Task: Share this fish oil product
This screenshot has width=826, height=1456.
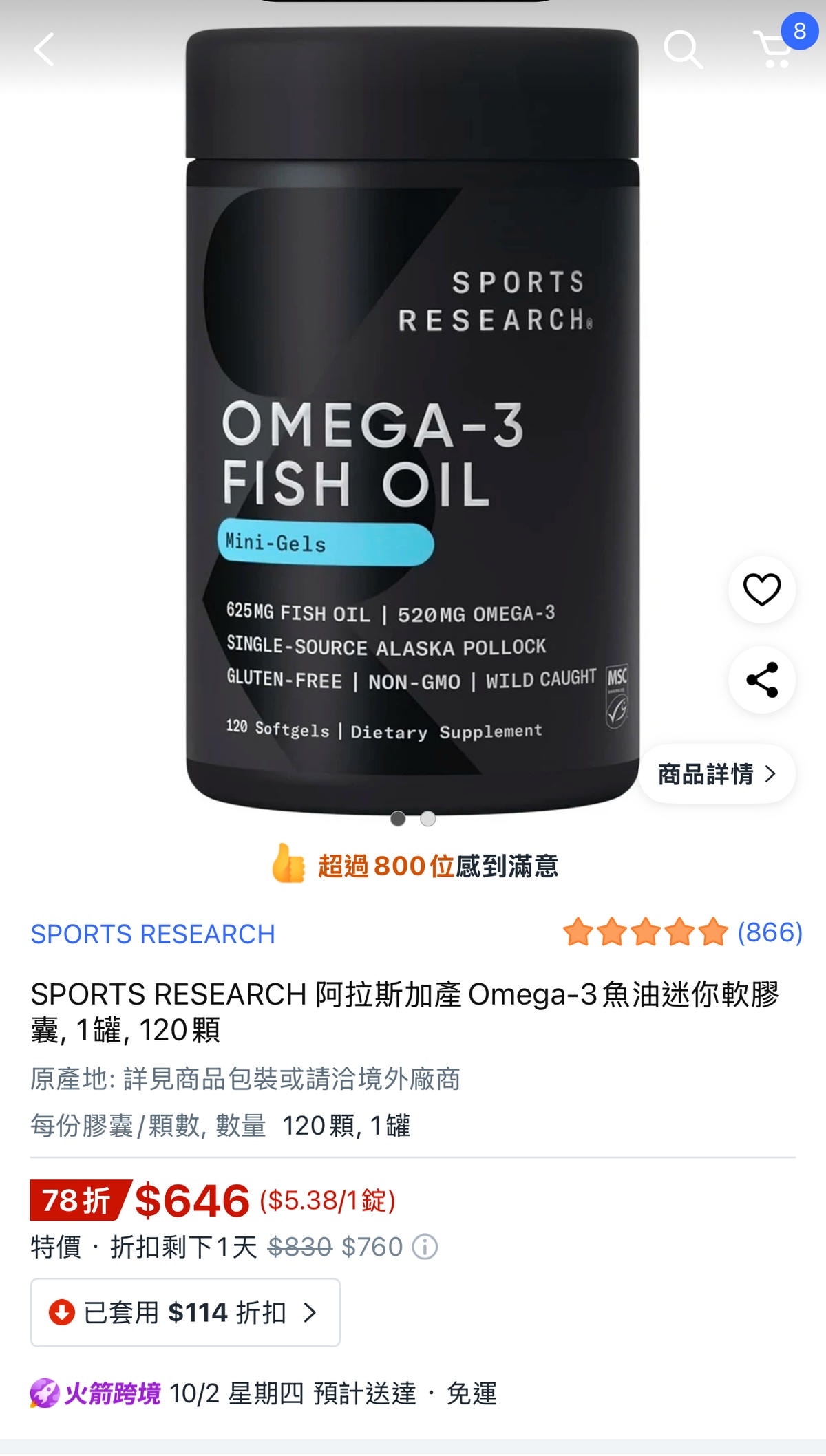Action: tap(762, 680)
